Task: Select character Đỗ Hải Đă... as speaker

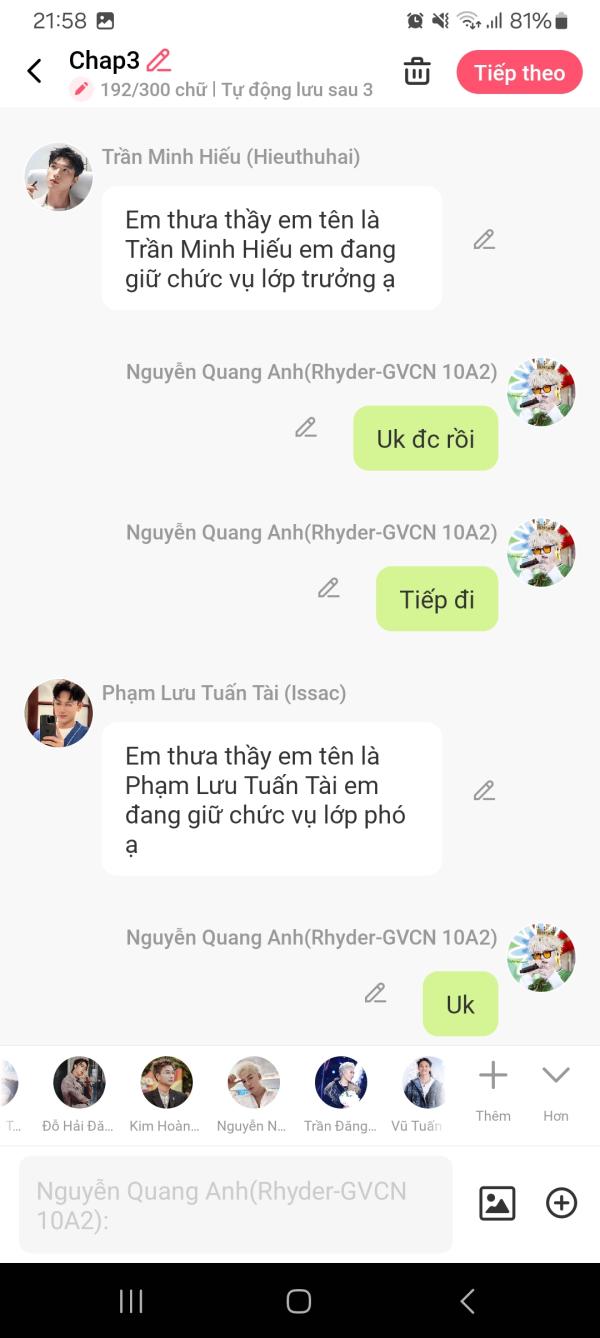Action: point(79,1083)
